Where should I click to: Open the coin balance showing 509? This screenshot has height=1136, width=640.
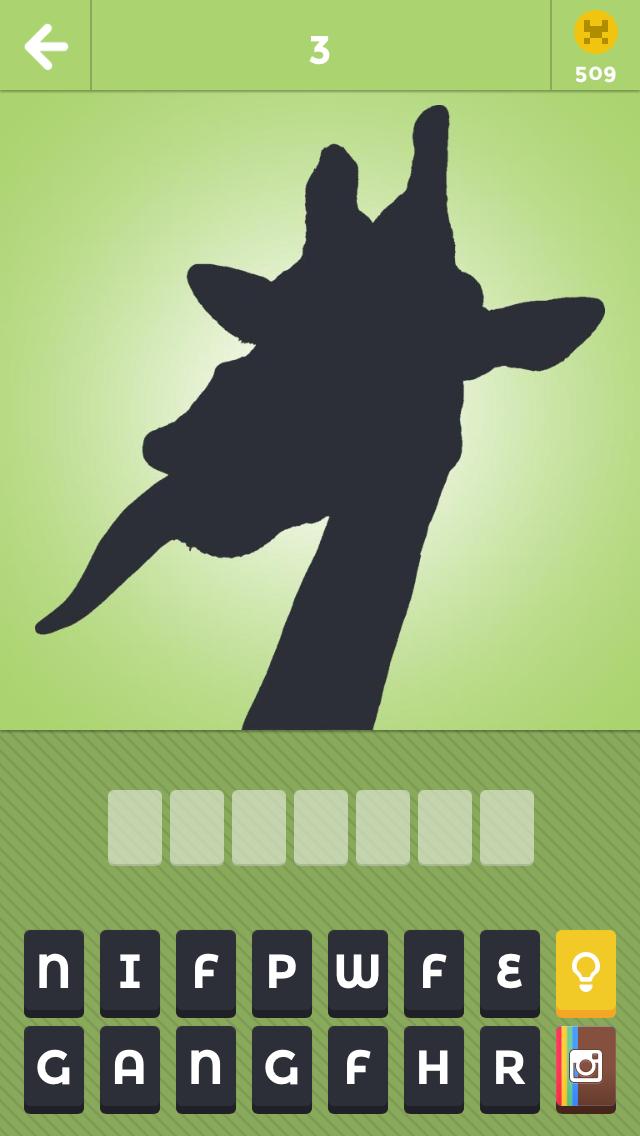click(595, 46)
